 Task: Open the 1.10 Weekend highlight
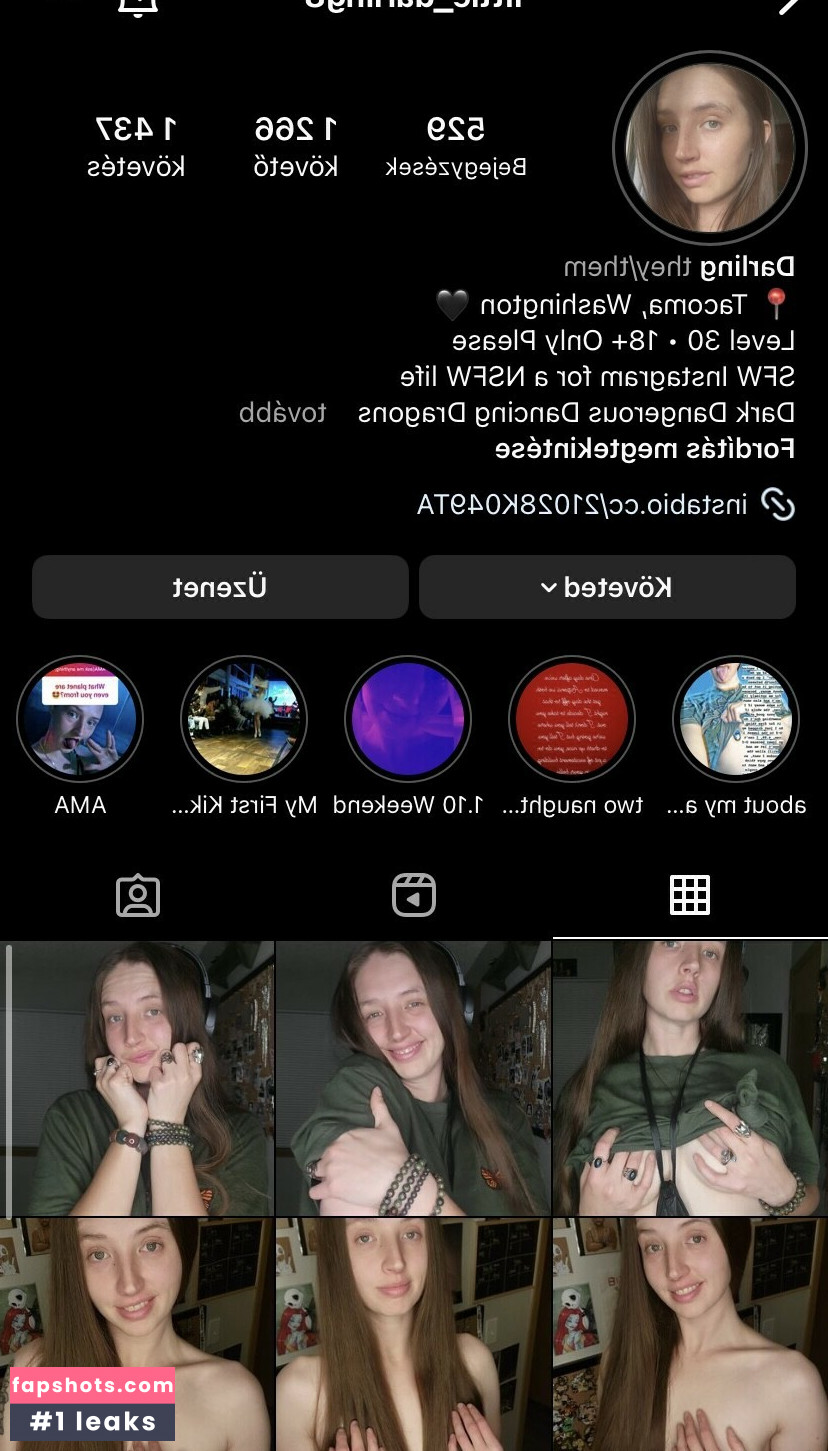(x=408, y=719)
